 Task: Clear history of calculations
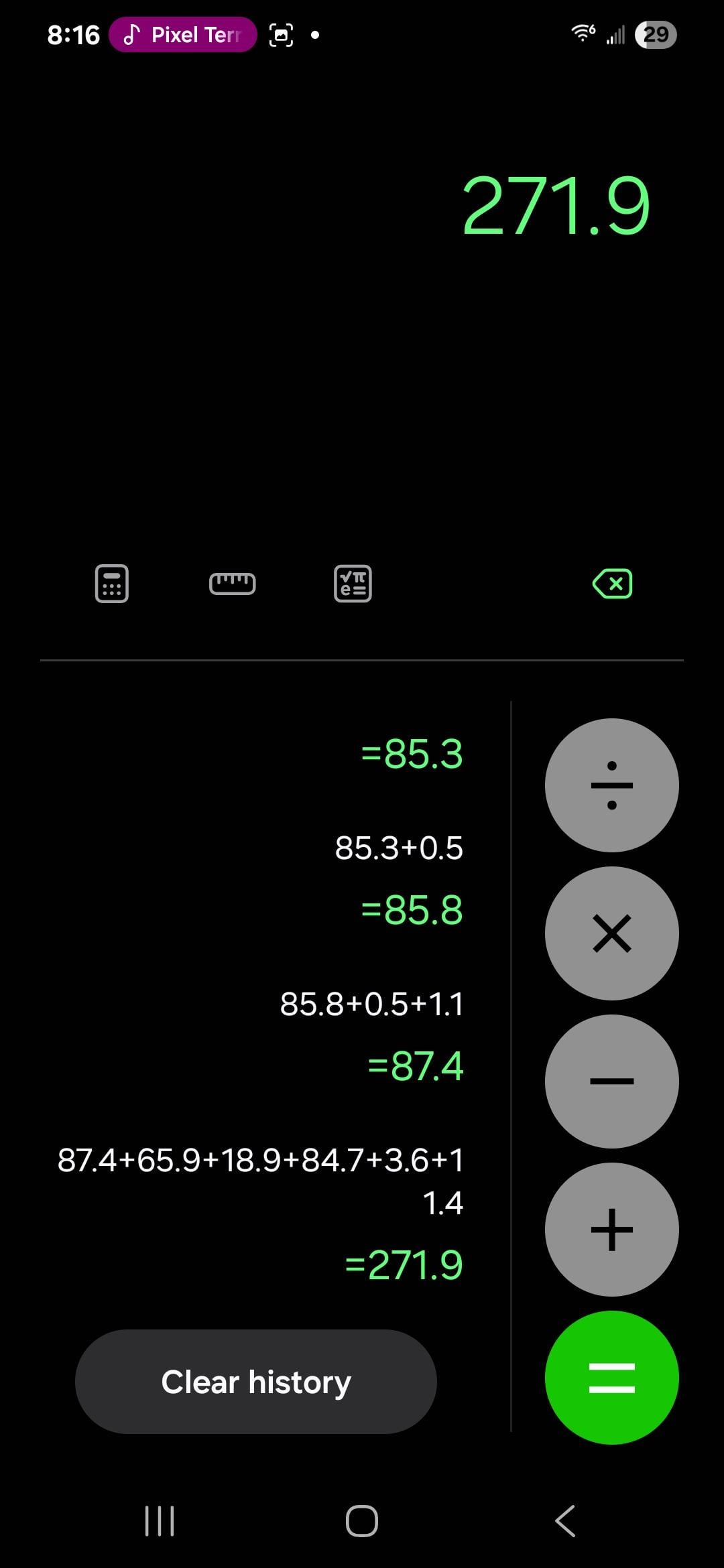(256, 1382)
